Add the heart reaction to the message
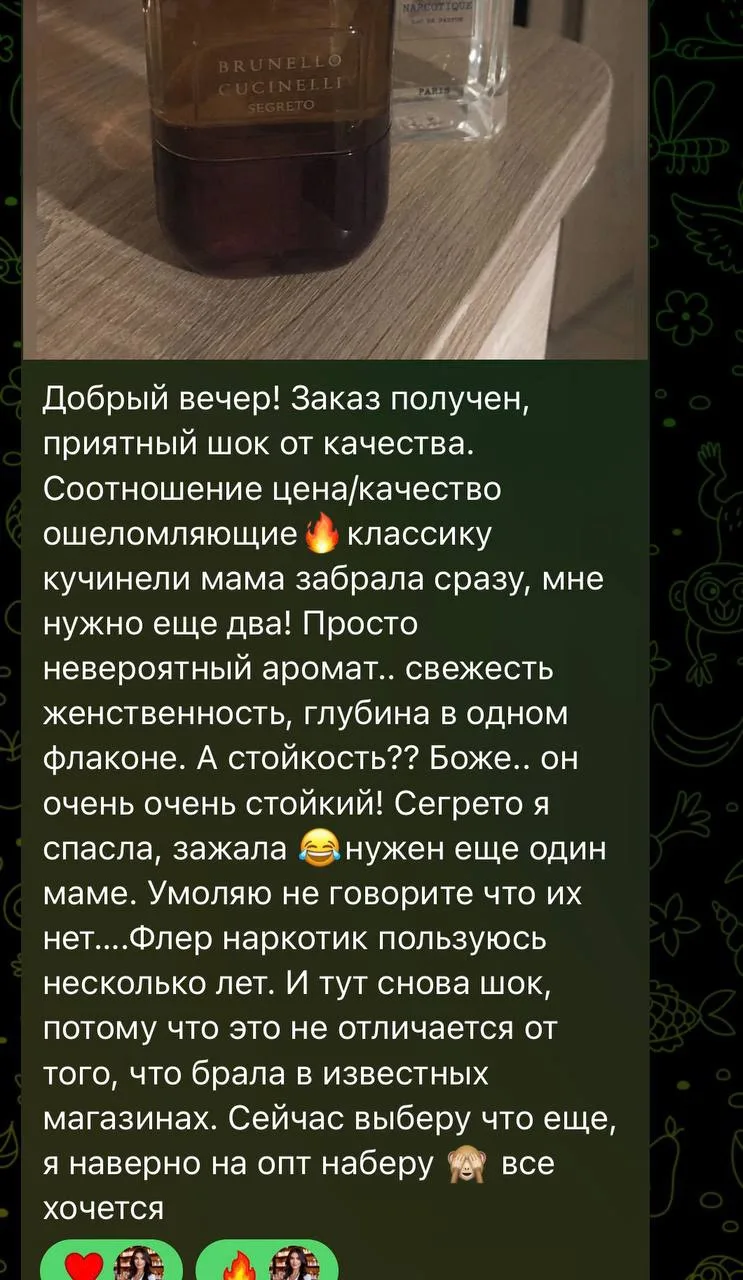Image resolution: width=743 pixels, height=1280 pixels. click(111, 1260)
